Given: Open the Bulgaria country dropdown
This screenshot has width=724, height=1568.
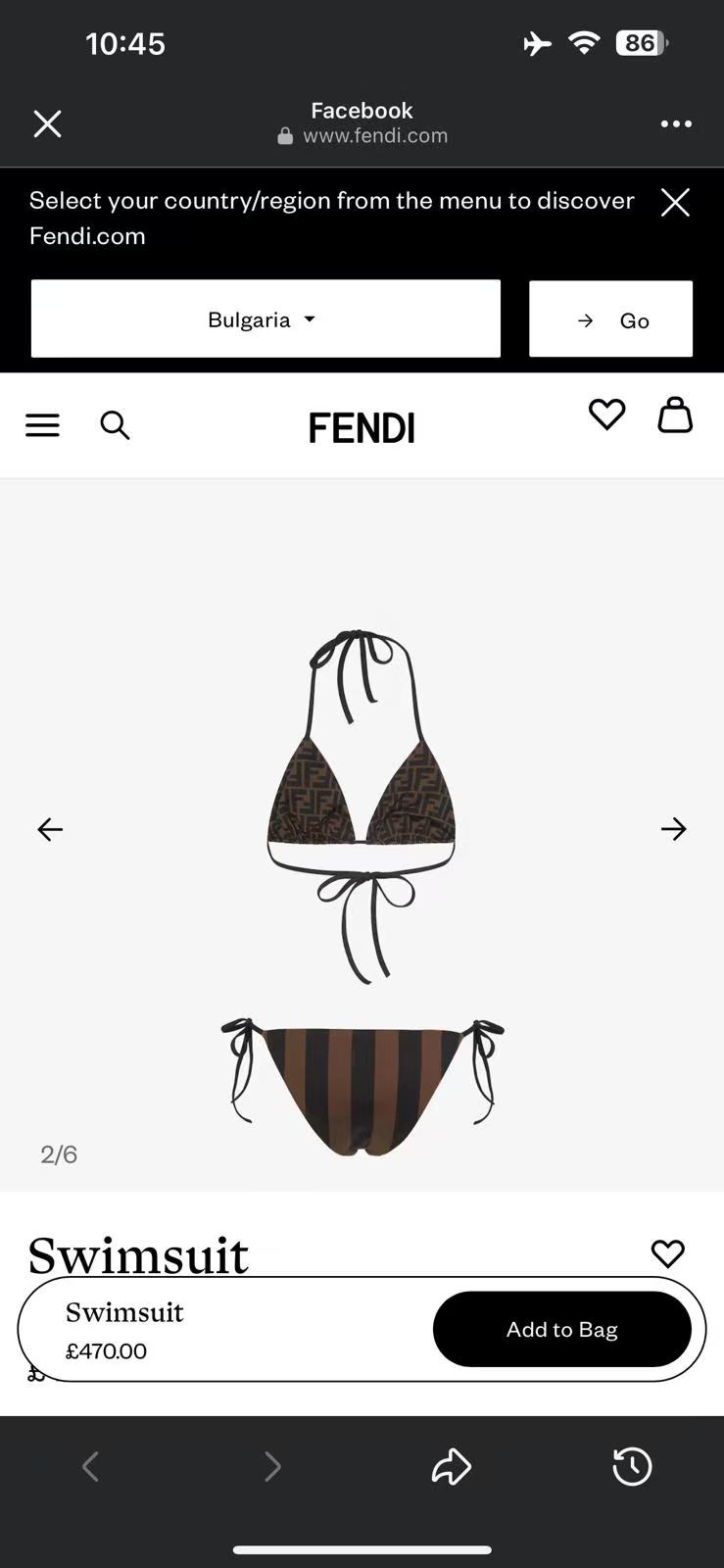Looking at the screenshot, I should [265, 319].
